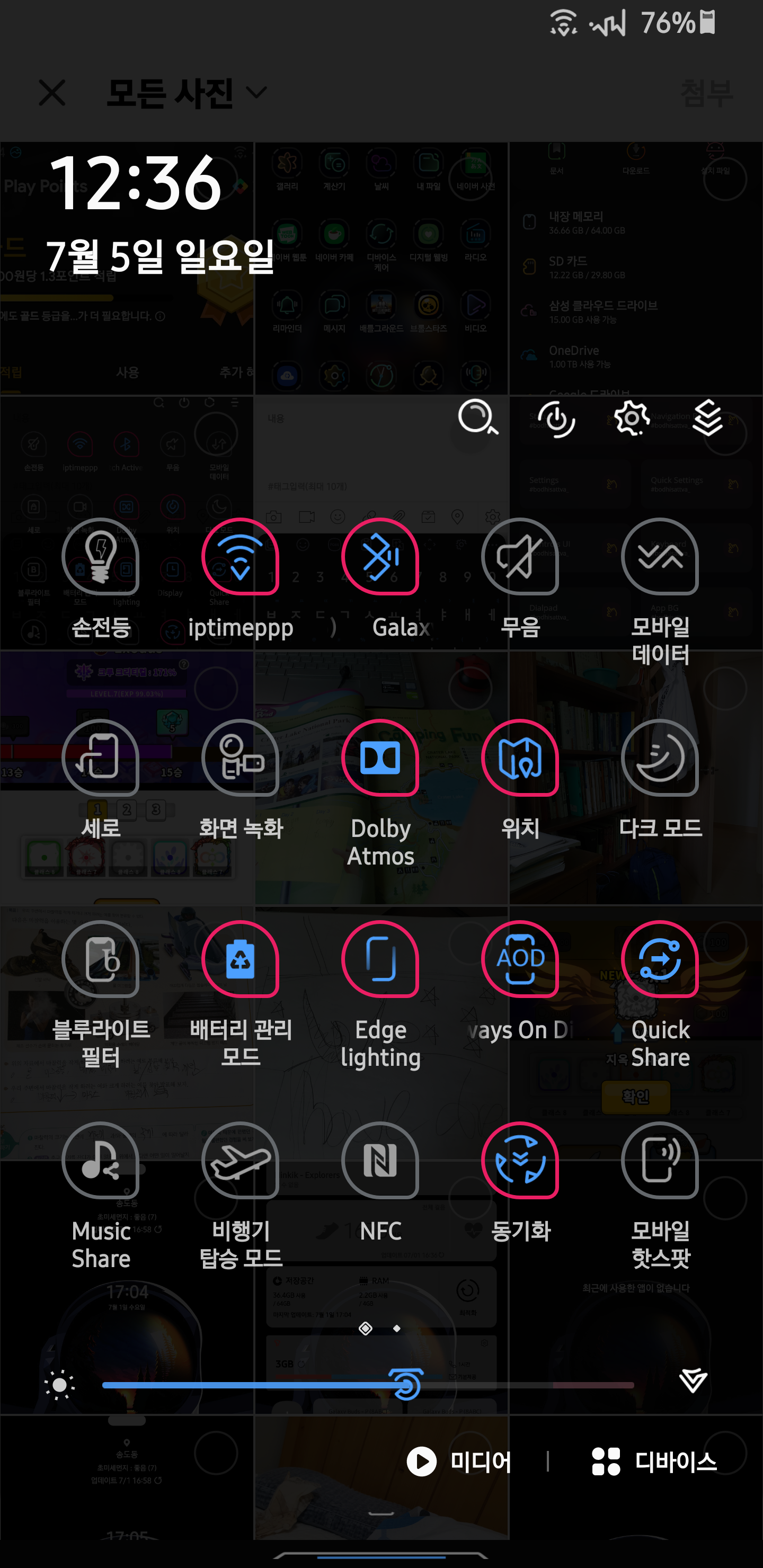Open settings gear icon

632,419
